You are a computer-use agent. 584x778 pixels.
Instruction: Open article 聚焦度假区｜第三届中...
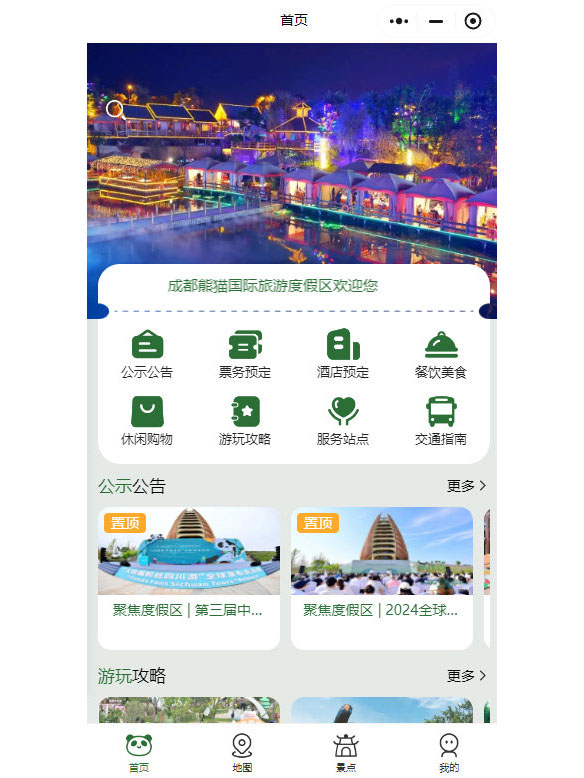pyautogui.click(x=189, y=578)
